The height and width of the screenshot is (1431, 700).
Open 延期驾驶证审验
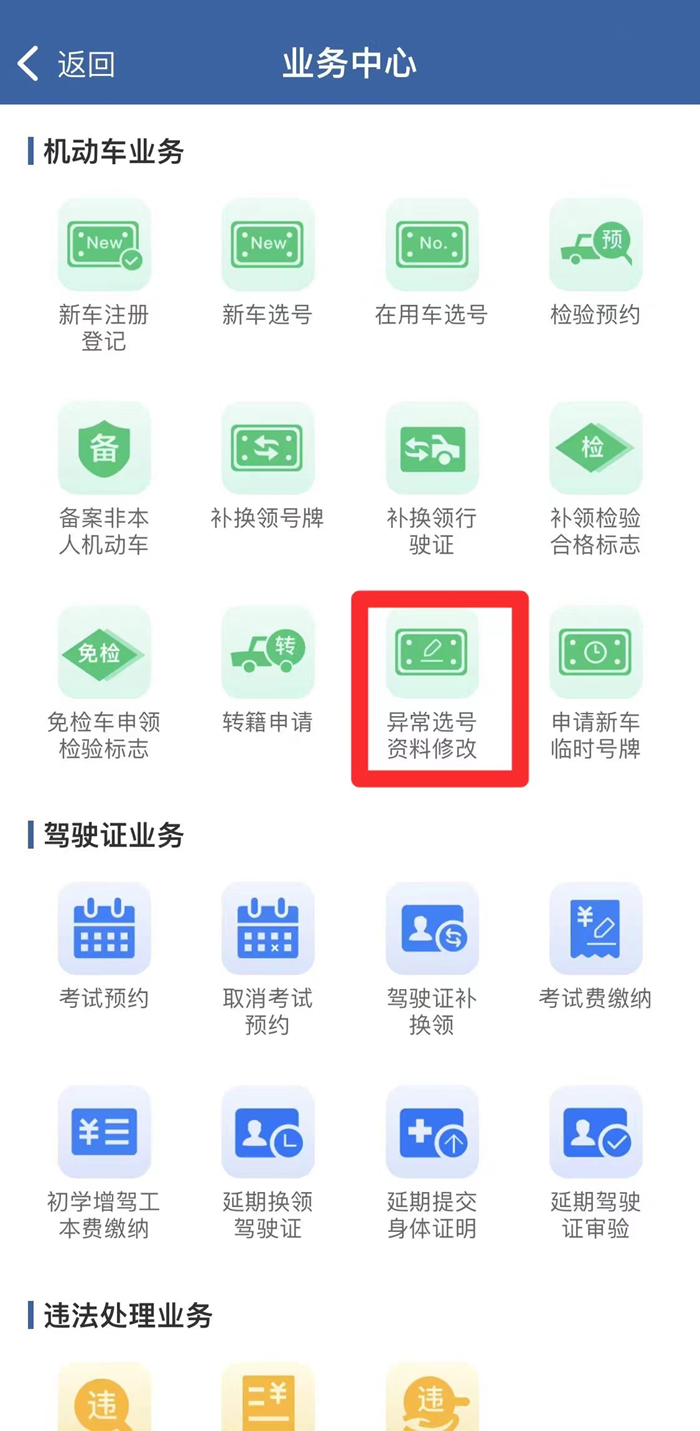595,1133
